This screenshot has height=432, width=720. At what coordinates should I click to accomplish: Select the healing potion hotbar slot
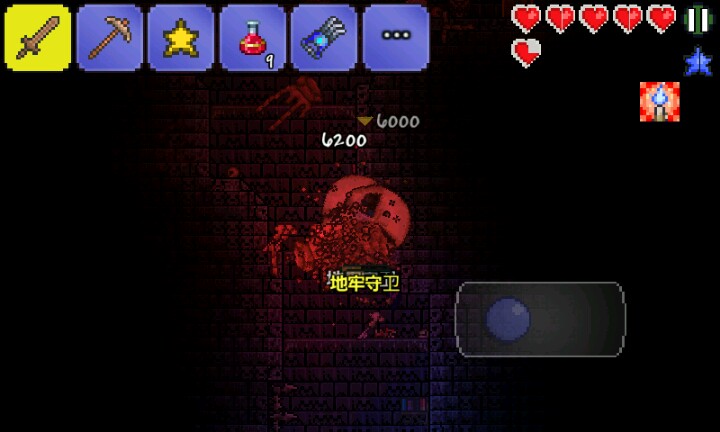point(253,37)
